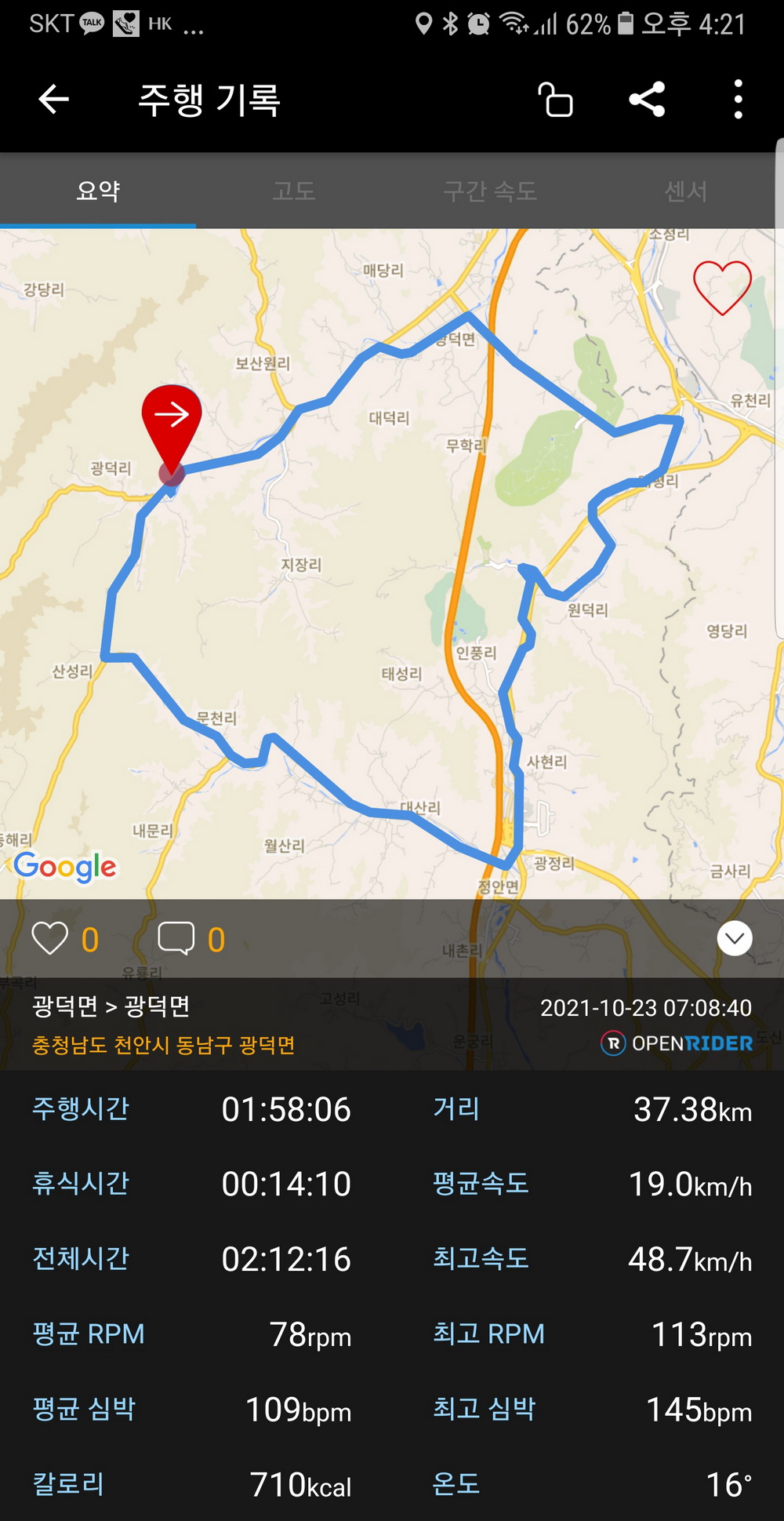Open the 센서 tab
784x1521 pixels.
pyautogui.click(x=686, y=191)
